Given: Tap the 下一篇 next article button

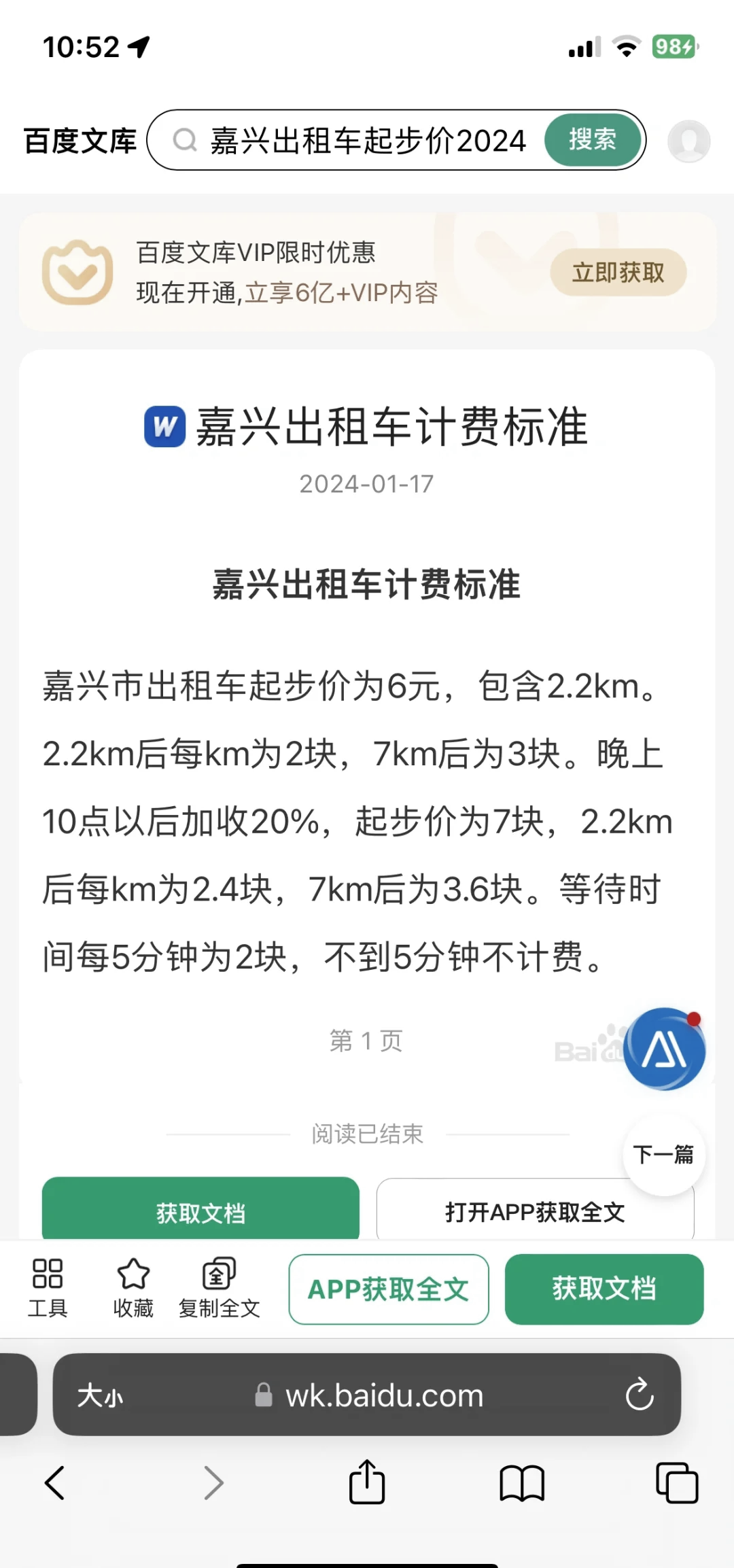Looking at the screenshot, I should pyautogui.click(x=663, y=1154).
